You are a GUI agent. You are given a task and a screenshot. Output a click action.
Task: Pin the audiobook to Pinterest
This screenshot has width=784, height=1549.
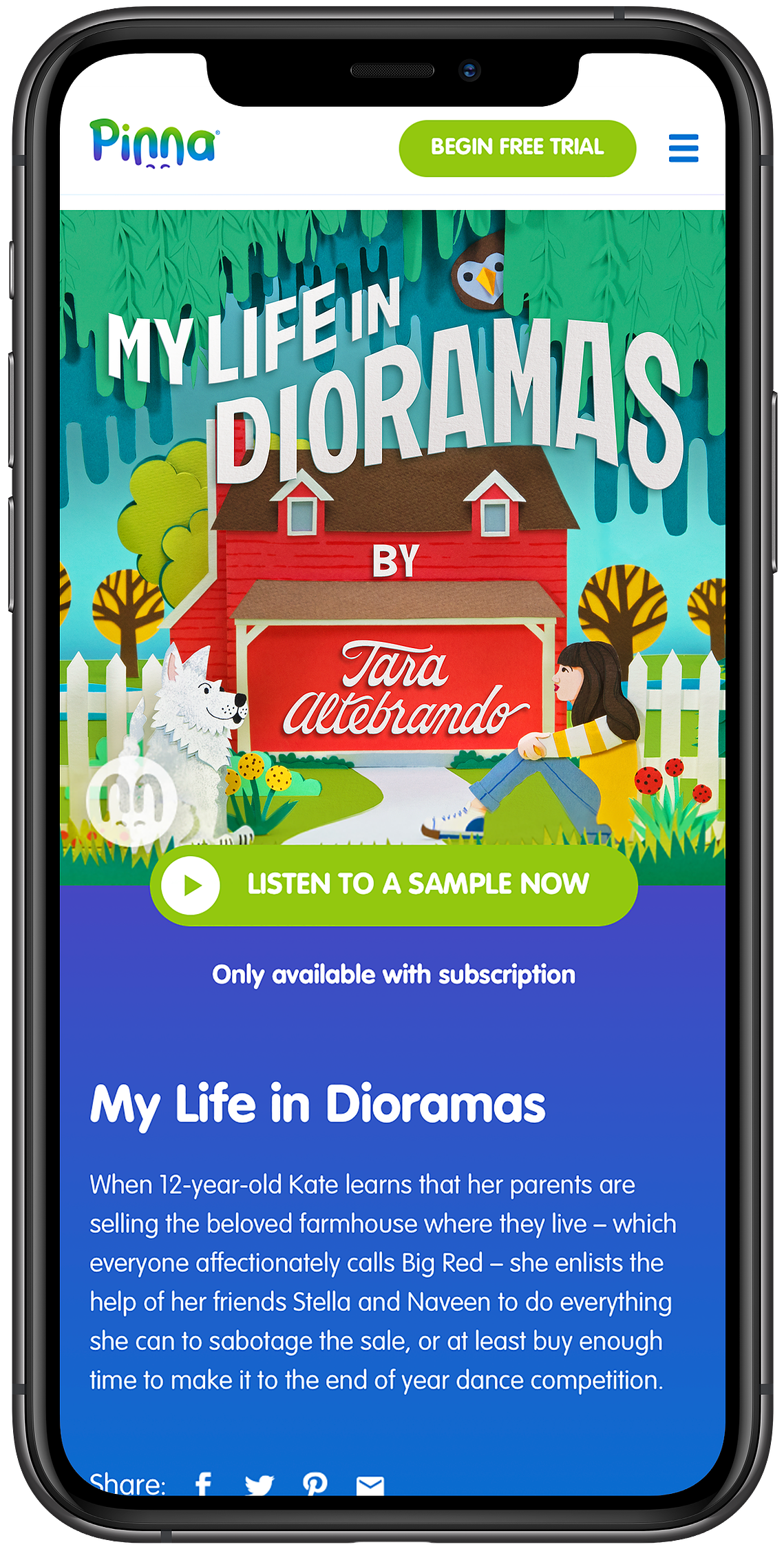click(x=315, y=1483)
